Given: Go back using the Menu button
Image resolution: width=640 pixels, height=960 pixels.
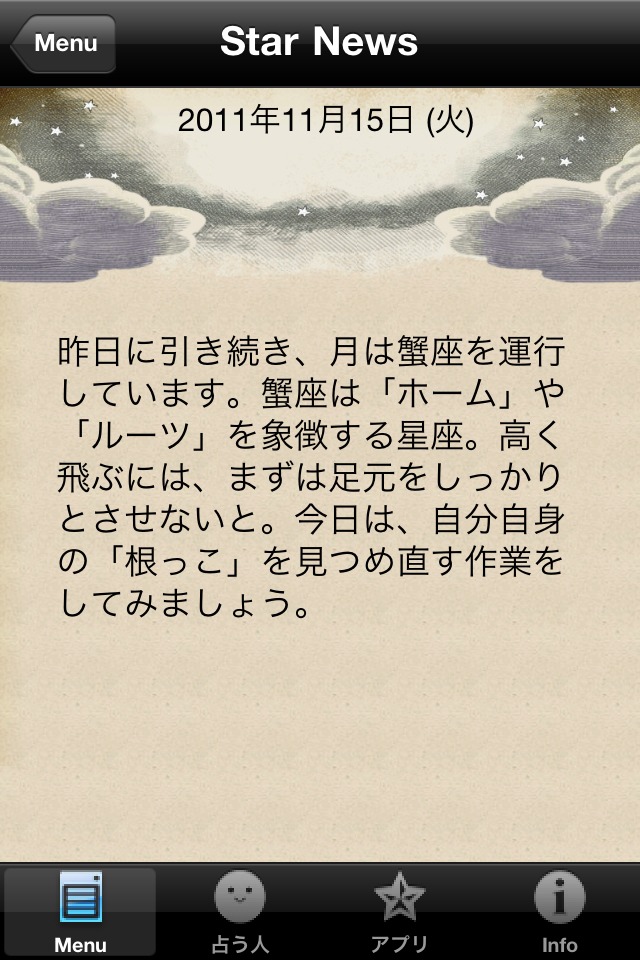Looking at the screenshot, I should click(64, 43).
